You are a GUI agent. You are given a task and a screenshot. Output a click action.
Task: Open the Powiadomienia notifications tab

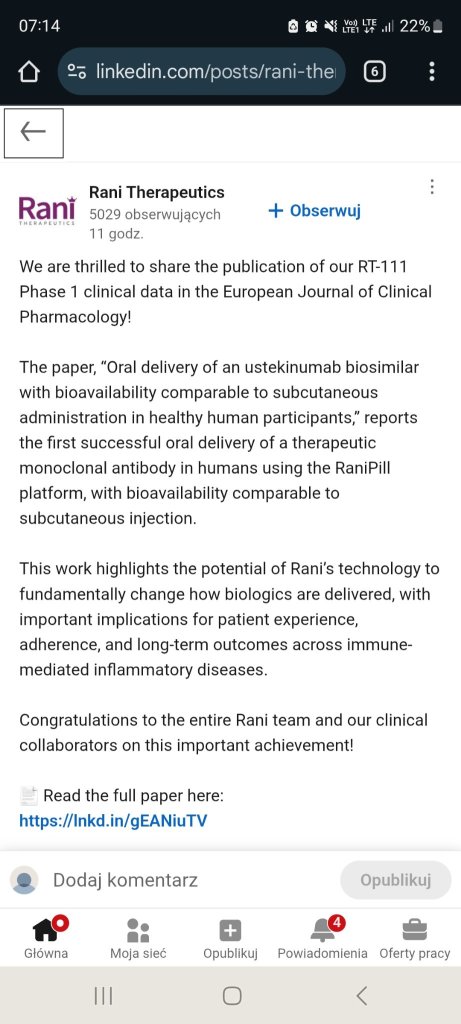(x=323, y=938)
